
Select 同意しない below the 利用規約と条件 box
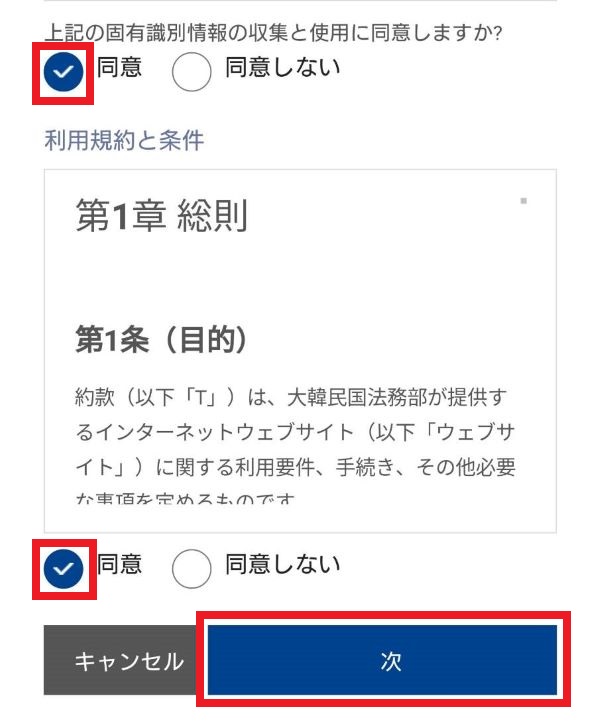pos(192,568)
